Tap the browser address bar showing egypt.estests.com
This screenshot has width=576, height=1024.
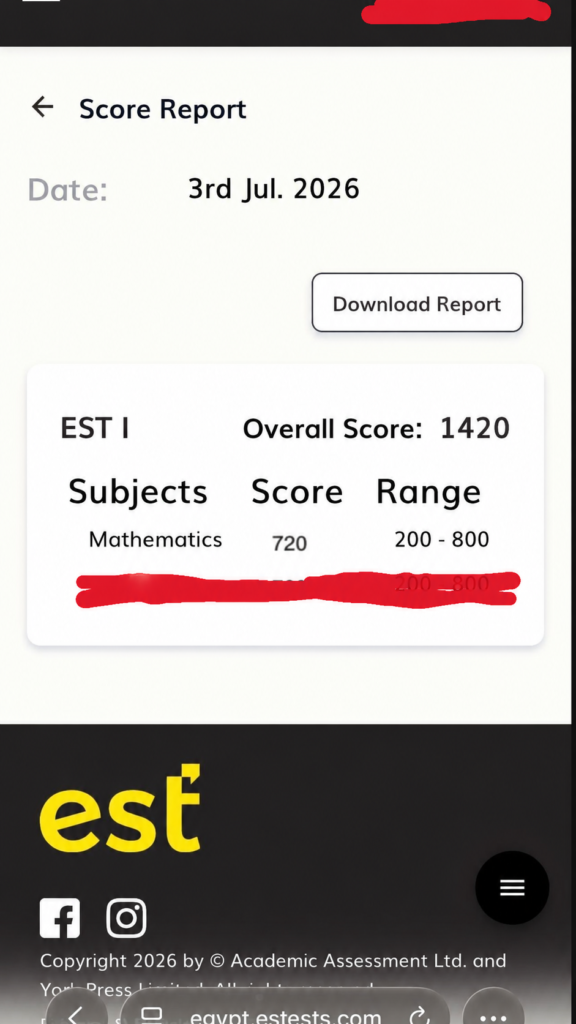pyautogui.click(x=285, y=1013)
